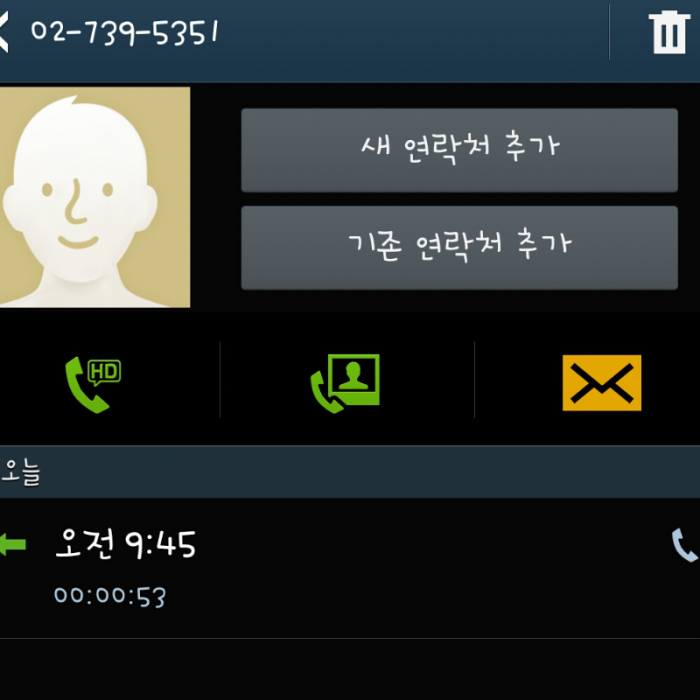Open the 오전 9:45 call entry
700x700 pixels.
[300, 567]
